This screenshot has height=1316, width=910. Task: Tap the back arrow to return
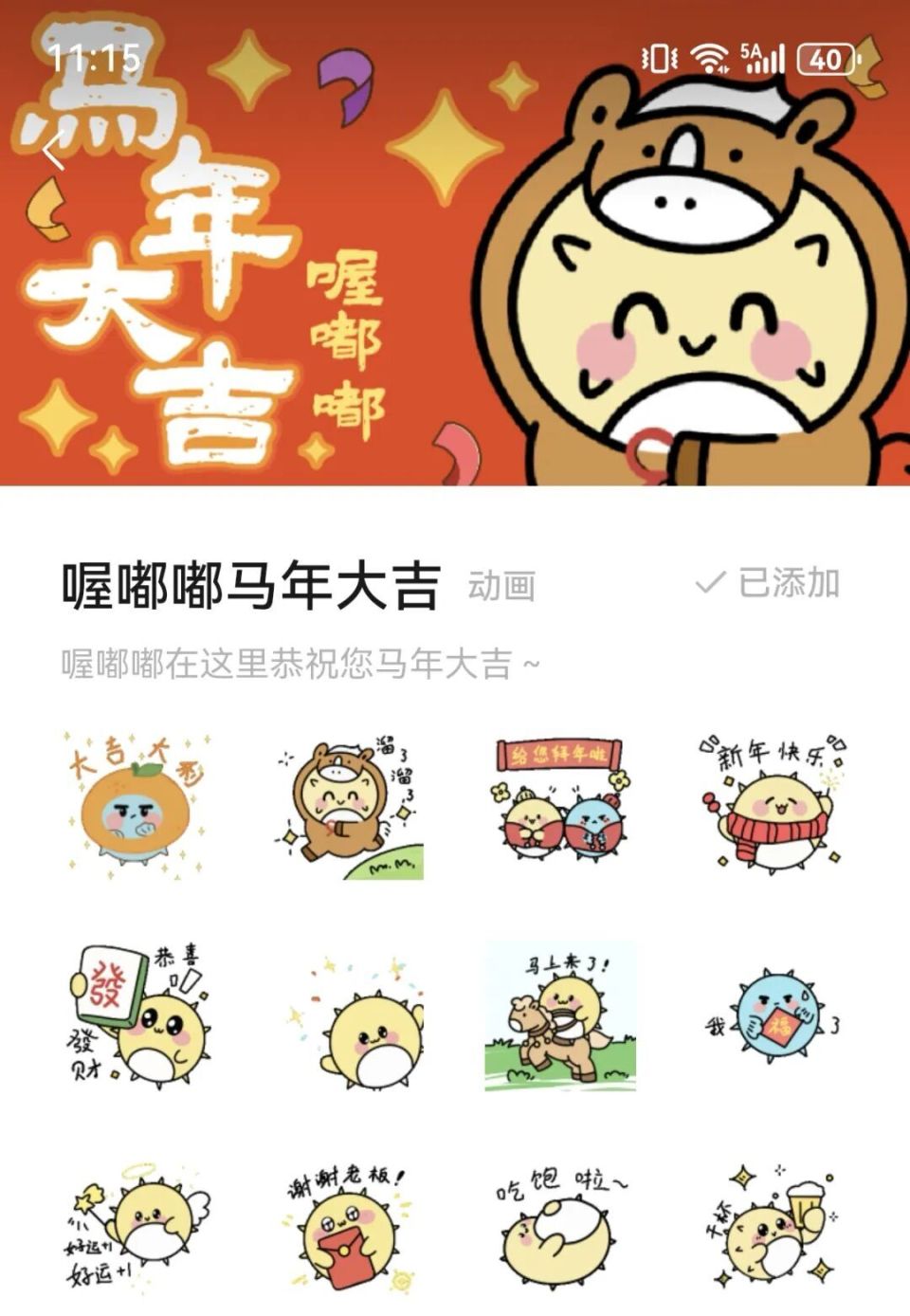[49, 150]
